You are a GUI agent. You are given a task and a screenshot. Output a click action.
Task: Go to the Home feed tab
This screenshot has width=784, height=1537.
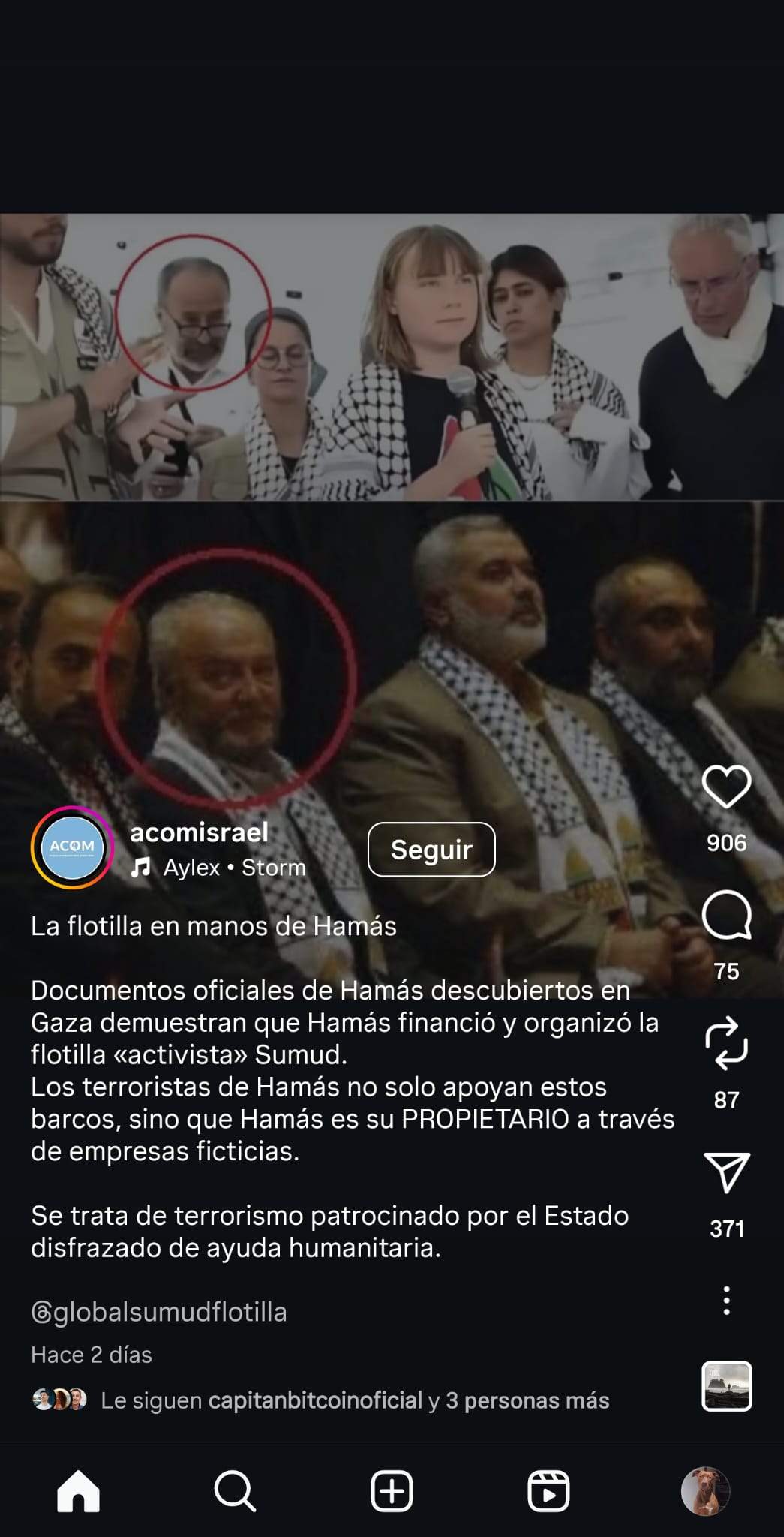78,1490
